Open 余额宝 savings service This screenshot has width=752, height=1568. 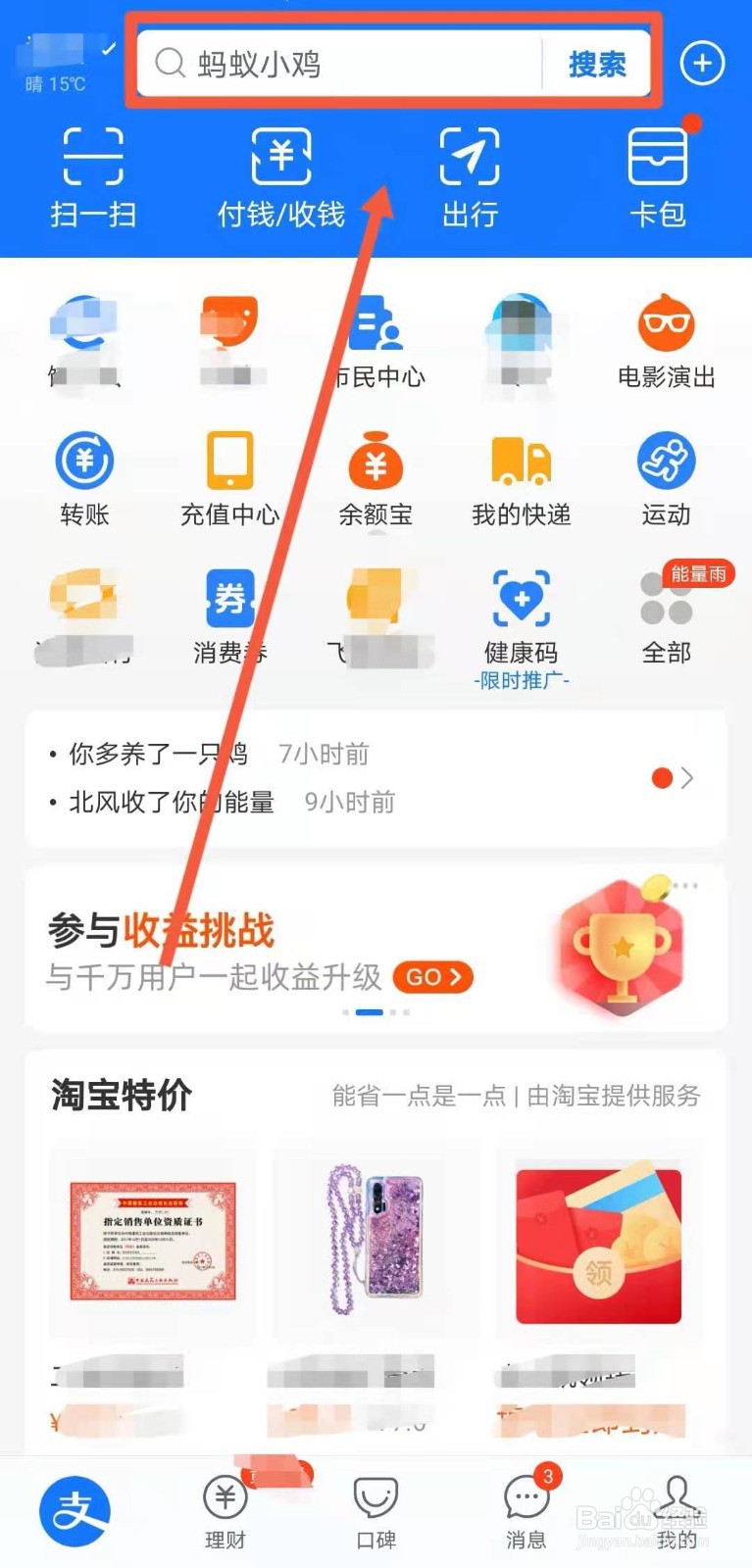coord(376,480)
